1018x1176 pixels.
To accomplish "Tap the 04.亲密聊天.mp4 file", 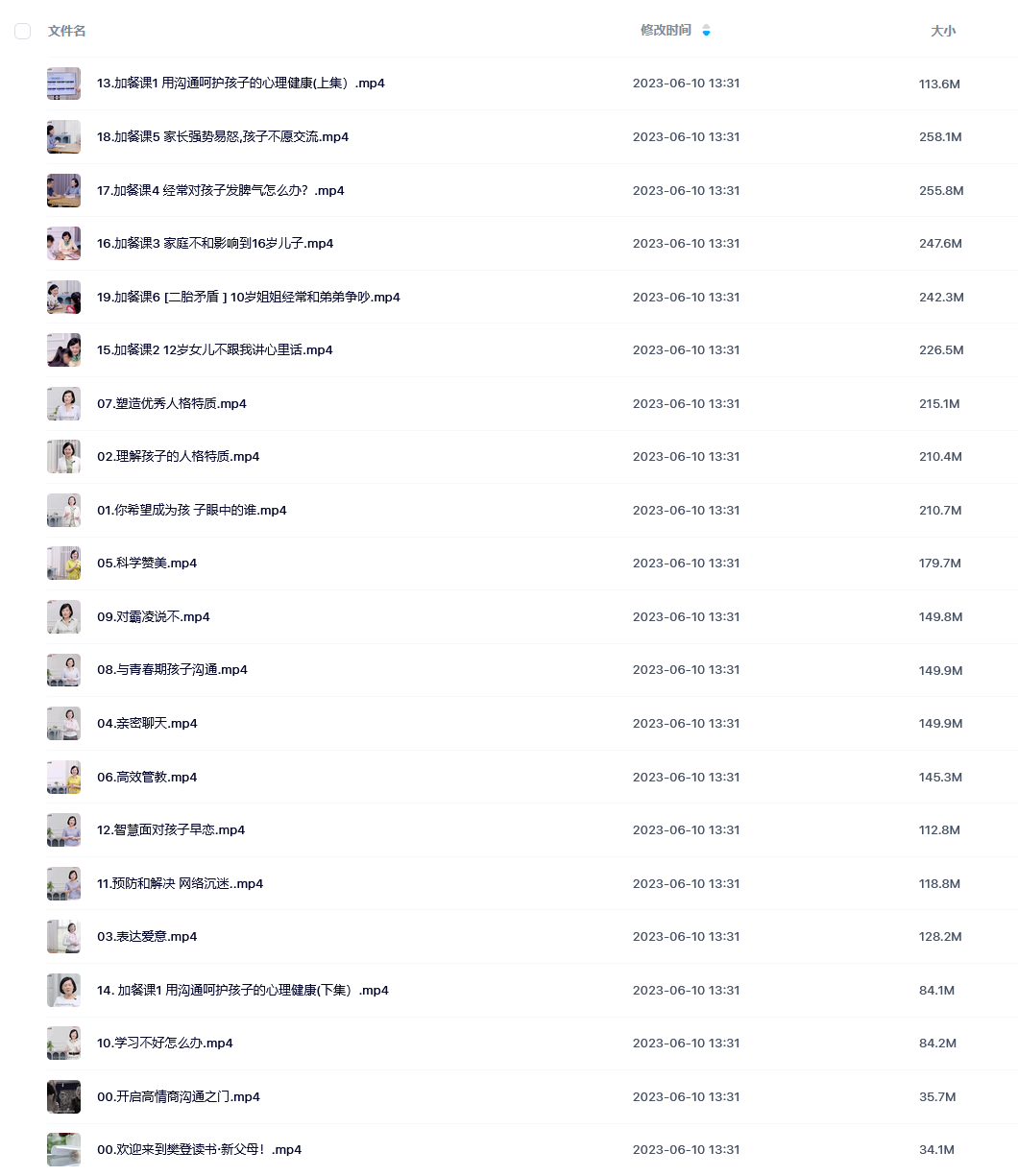I will (146, 724).
